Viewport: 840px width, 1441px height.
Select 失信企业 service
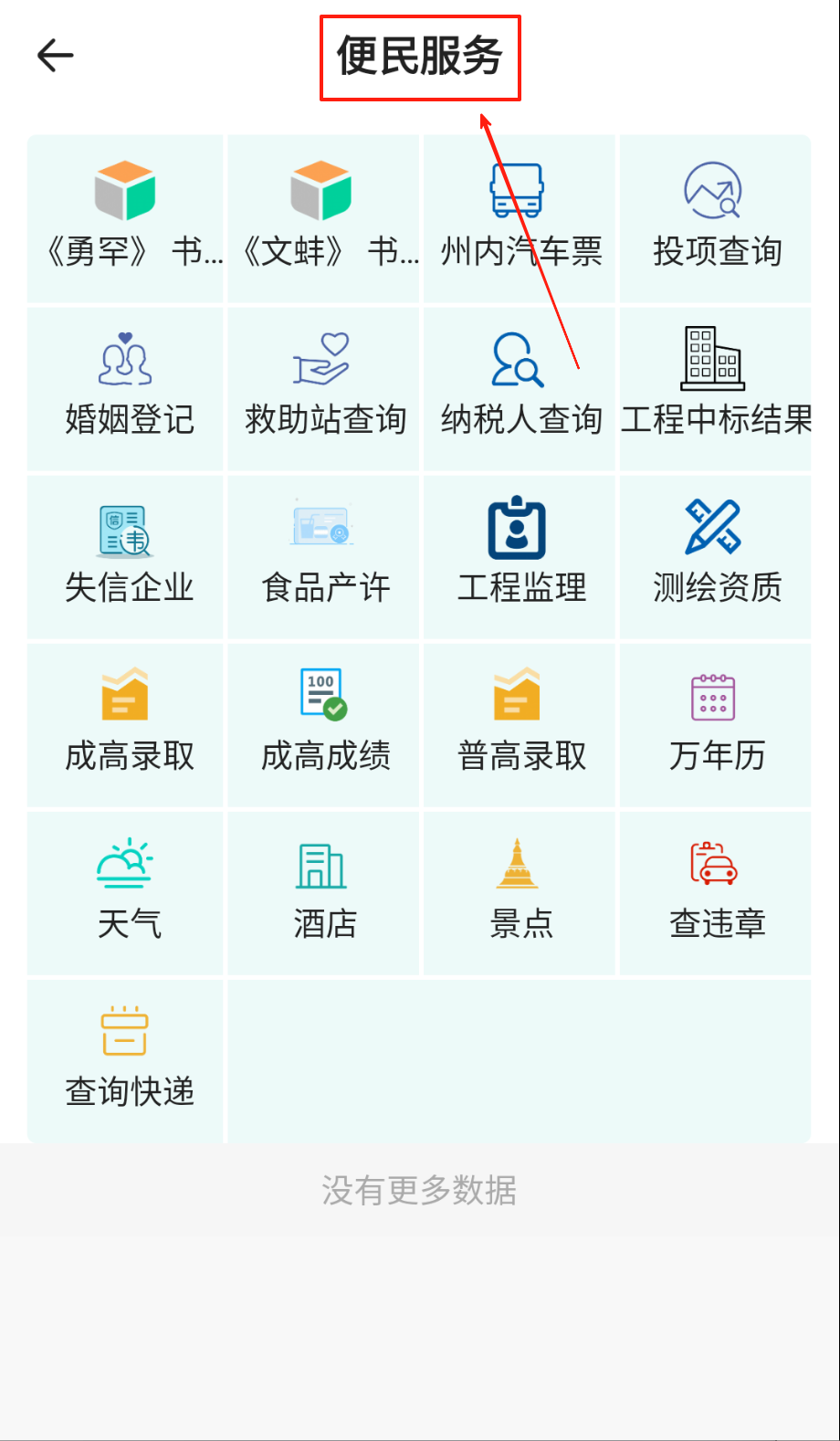129,555
